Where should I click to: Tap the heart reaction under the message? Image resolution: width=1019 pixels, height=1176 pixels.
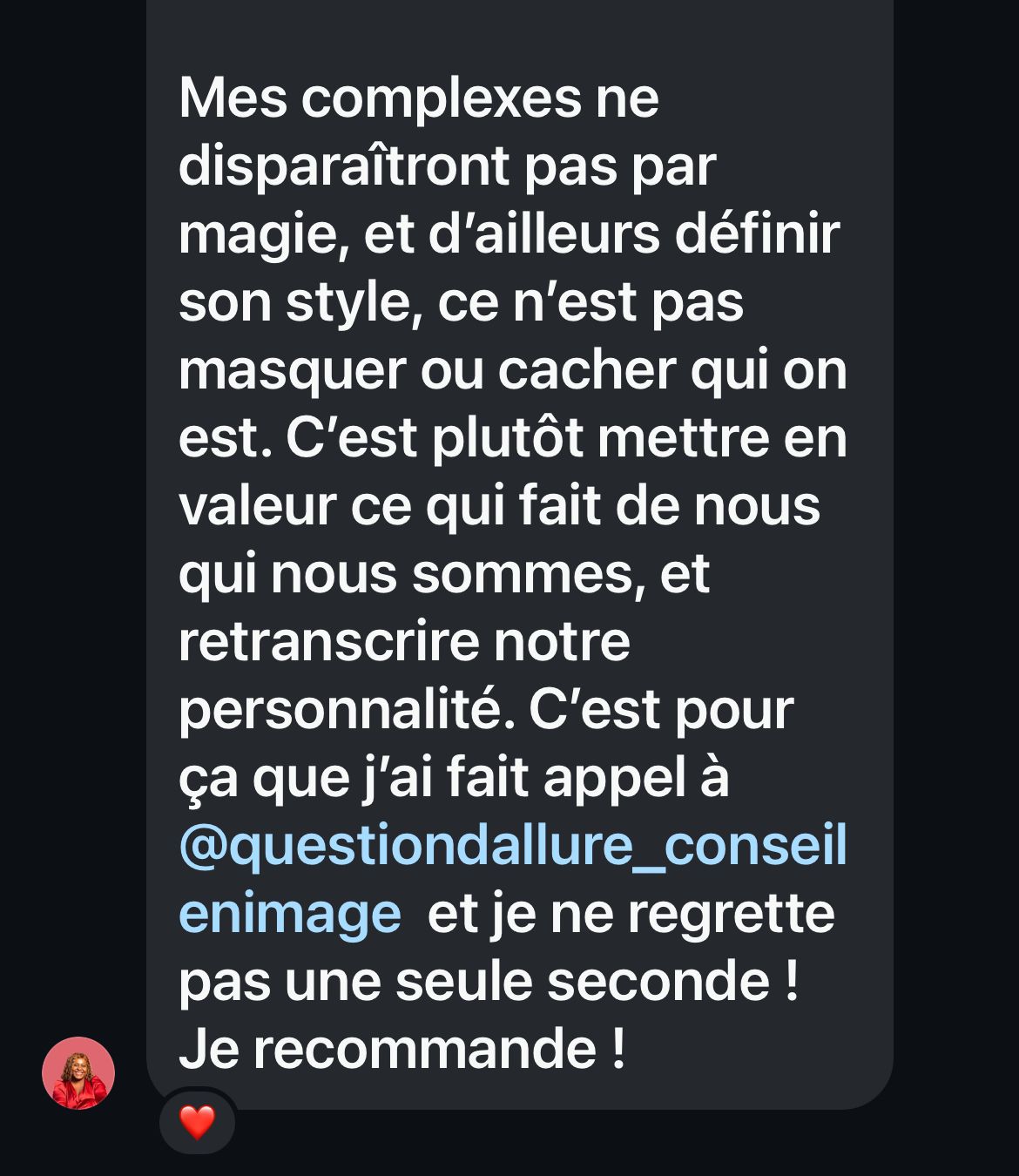coord(197,1122)
